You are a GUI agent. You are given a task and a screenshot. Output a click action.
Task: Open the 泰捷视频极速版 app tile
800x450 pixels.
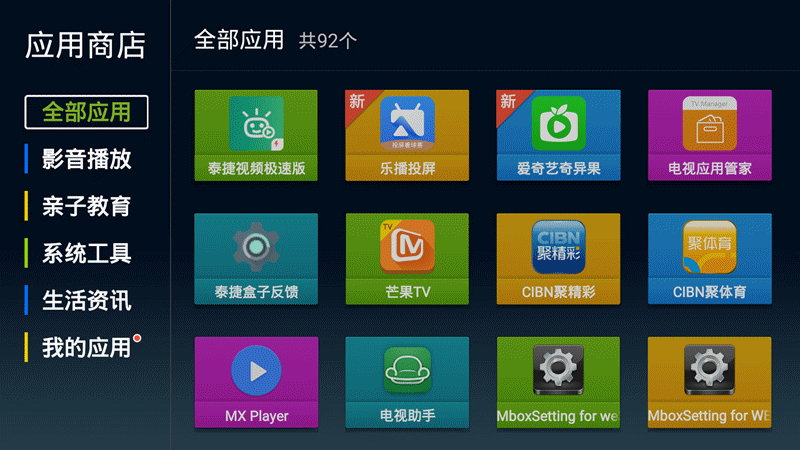(256, 135)
